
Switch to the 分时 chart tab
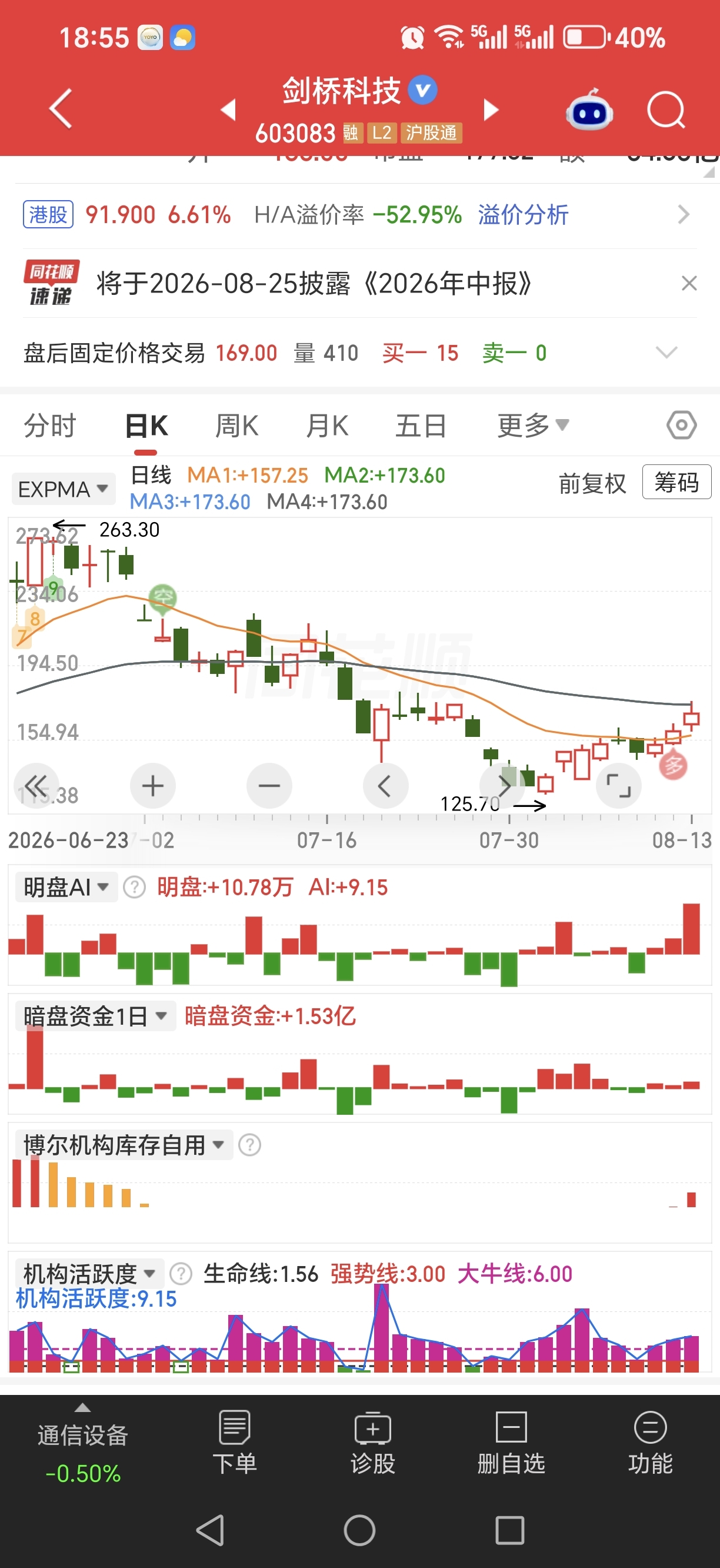pos(50,426)
